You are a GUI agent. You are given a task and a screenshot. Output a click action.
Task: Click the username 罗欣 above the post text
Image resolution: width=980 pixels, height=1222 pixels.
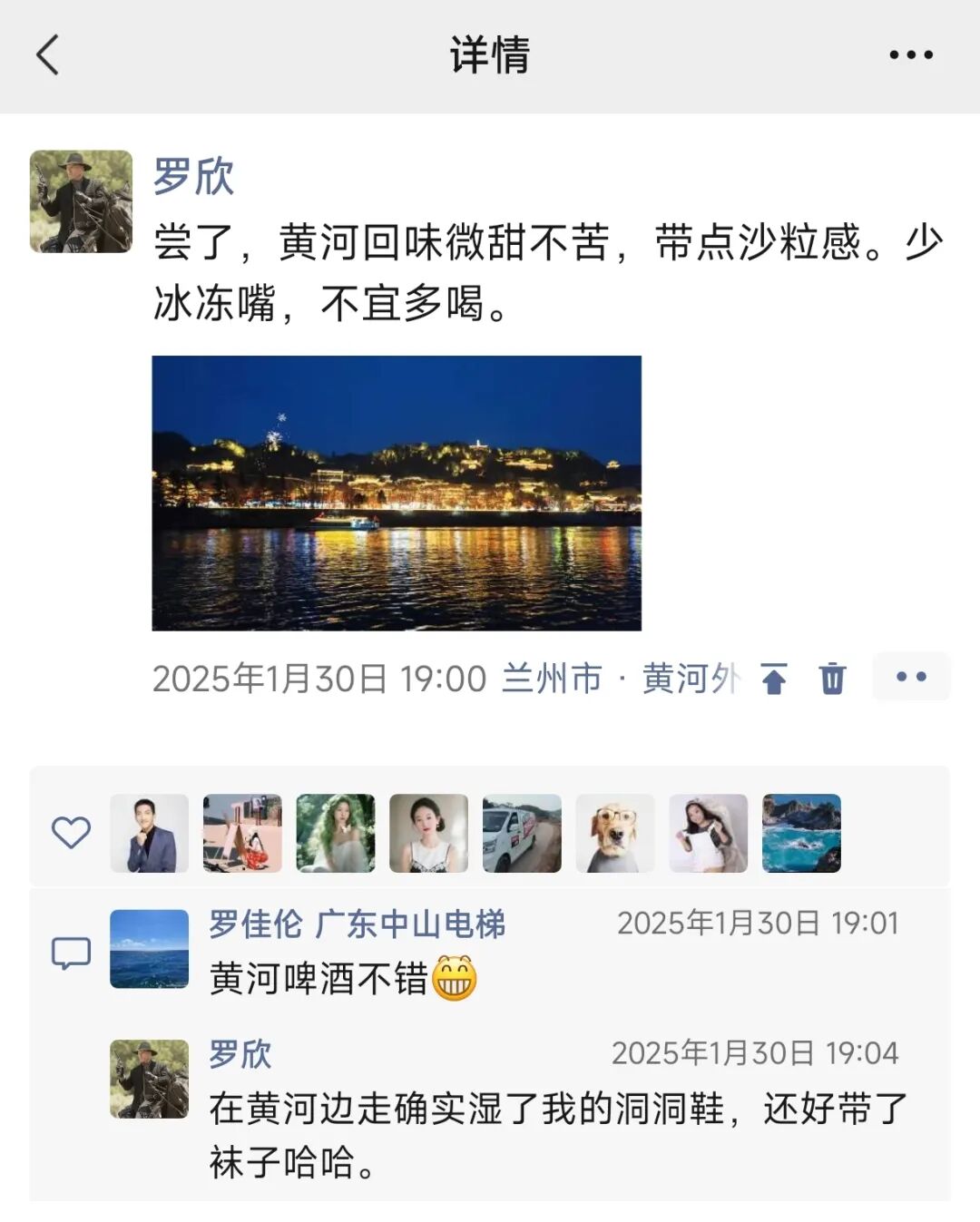[x=192, y=181]
